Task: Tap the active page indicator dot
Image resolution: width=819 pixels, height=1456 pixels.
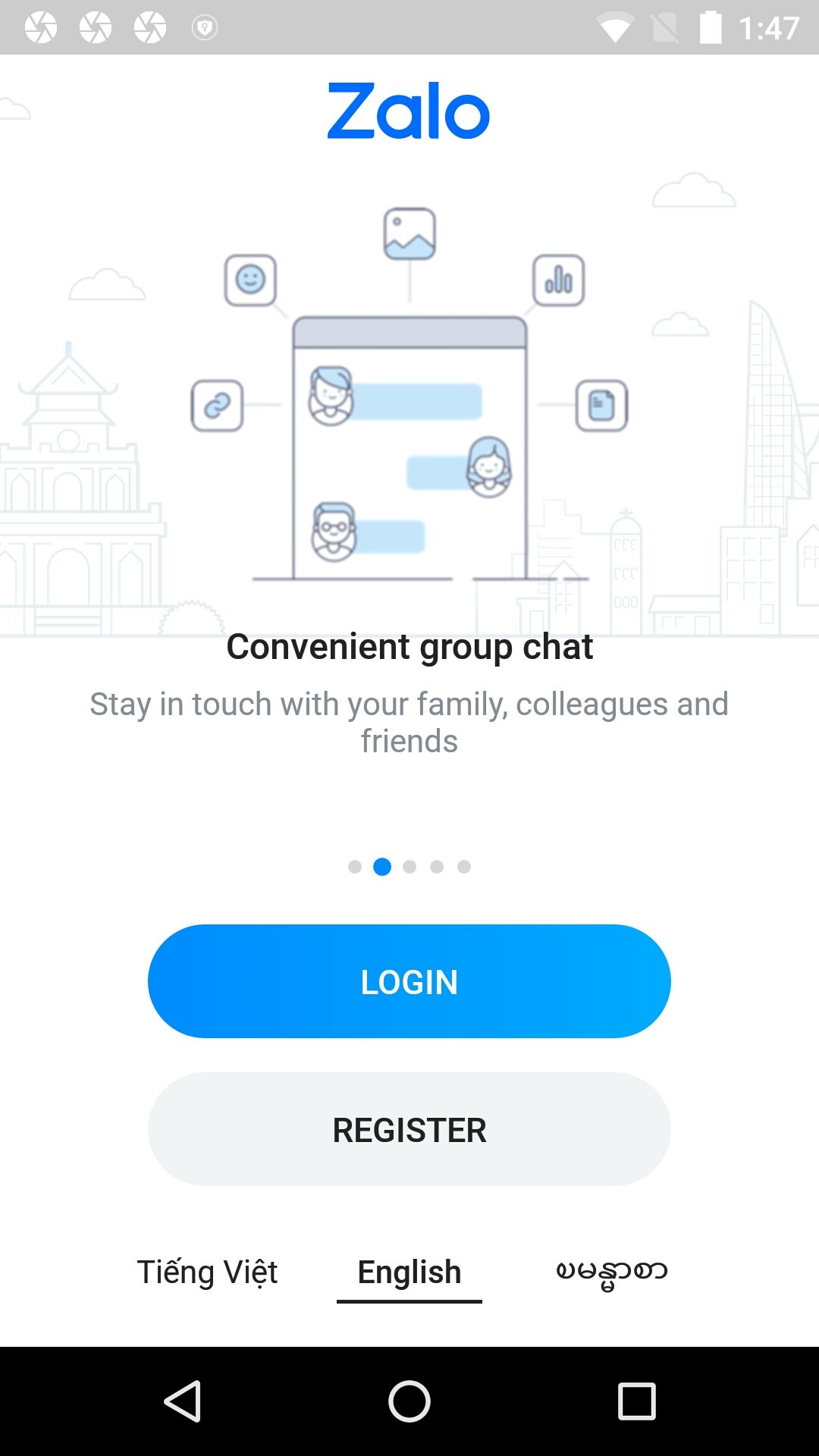Action: 382,867
